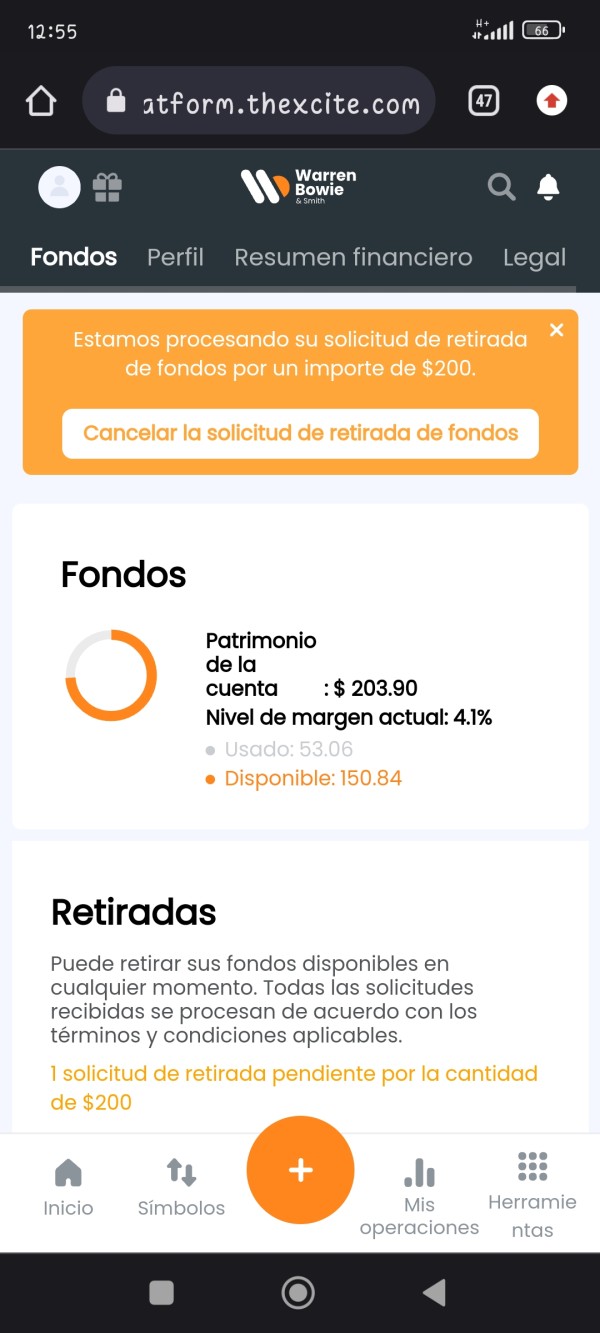The image size is (600, 1333).
Task: Go to Inicio in bottom navigation
Action: pos(68,1187)
